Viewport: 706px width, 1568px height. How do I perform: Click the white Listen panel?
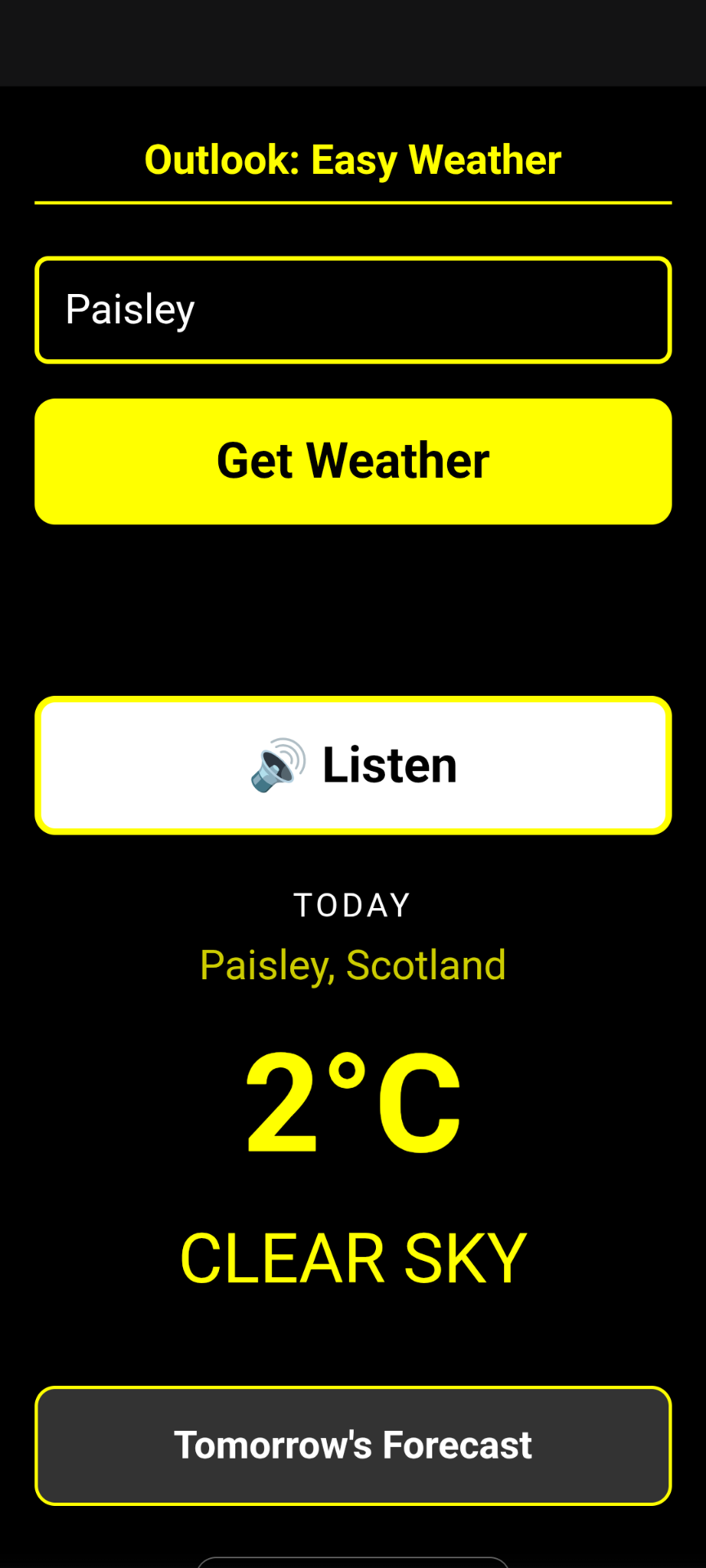coord(352,766)
